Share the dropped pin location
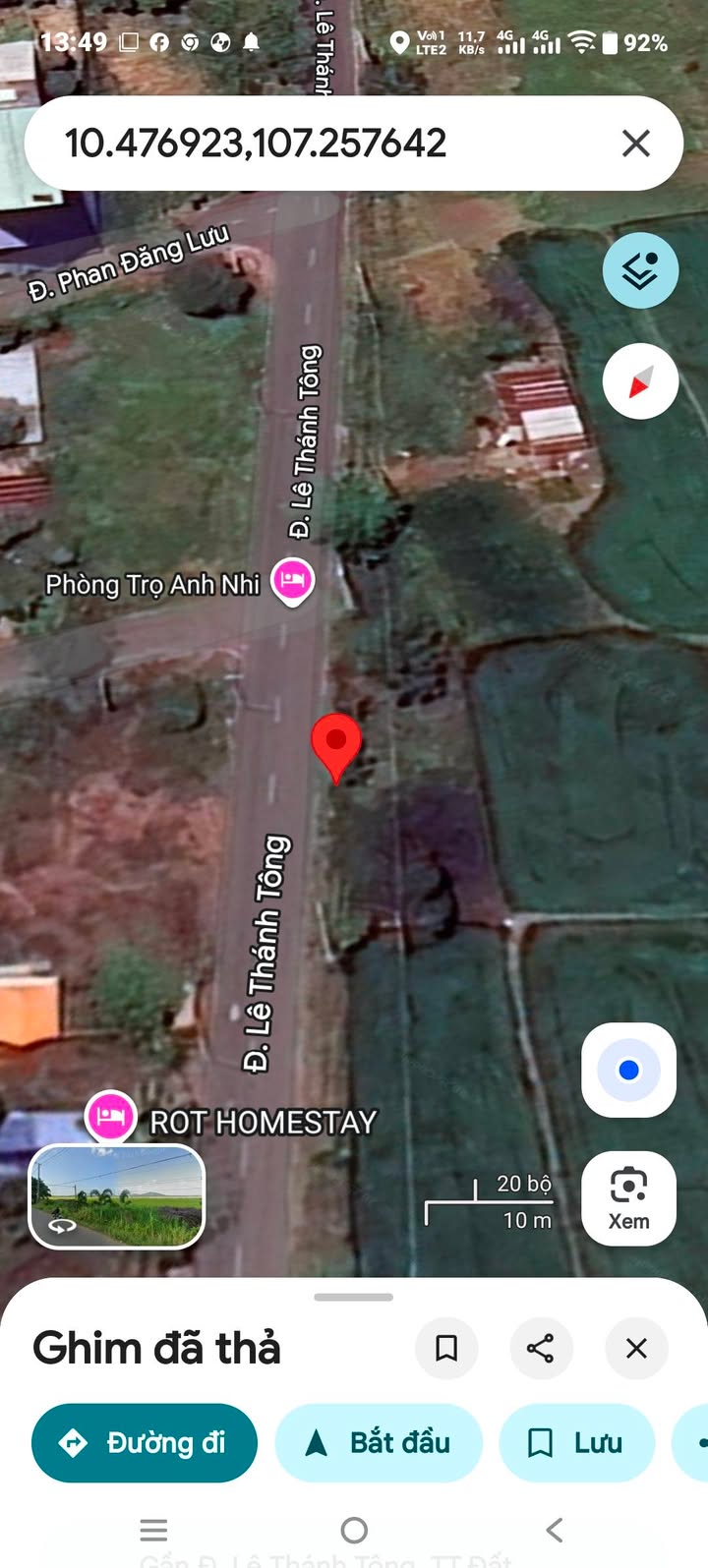Image resolution: width=708 pixels, height=1568 pixels. (541, 1348)
